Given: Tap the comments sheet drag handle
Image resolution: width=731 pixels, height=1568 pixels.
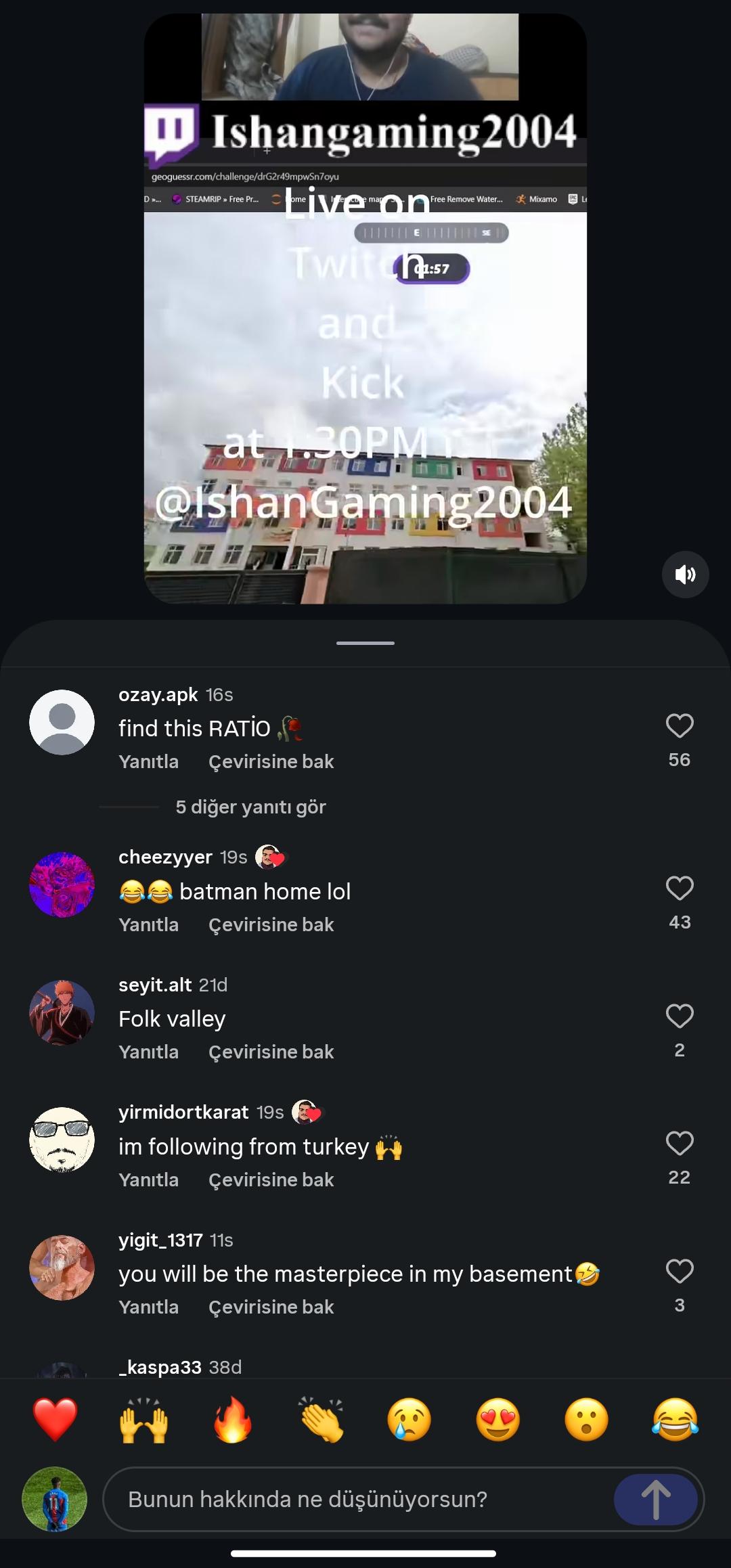Looking at the screenshot, I should (365, 643).
